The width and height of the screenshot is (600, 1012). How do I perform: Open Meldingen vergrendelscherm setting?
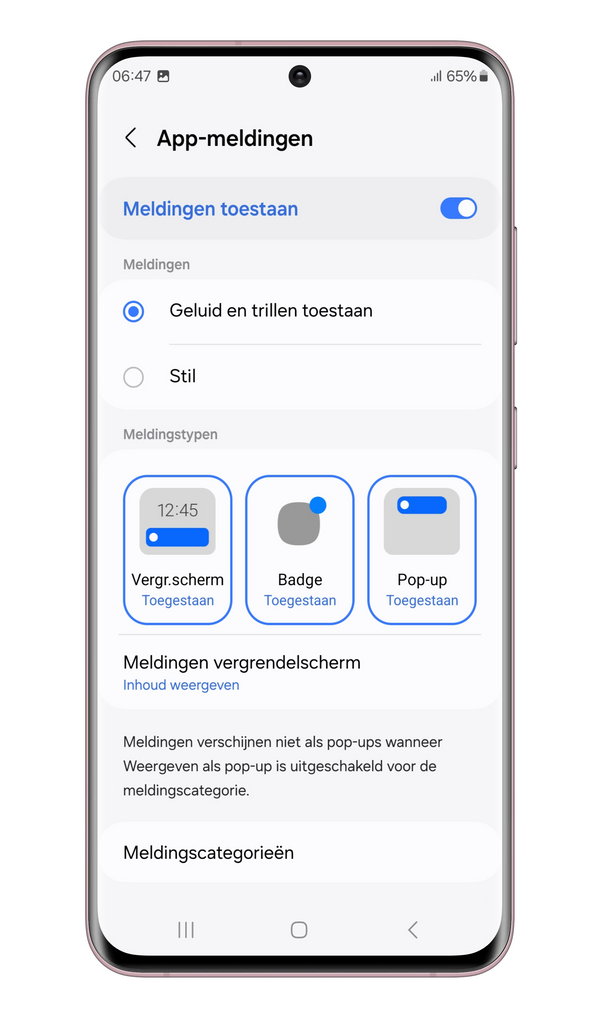(301, 673)
